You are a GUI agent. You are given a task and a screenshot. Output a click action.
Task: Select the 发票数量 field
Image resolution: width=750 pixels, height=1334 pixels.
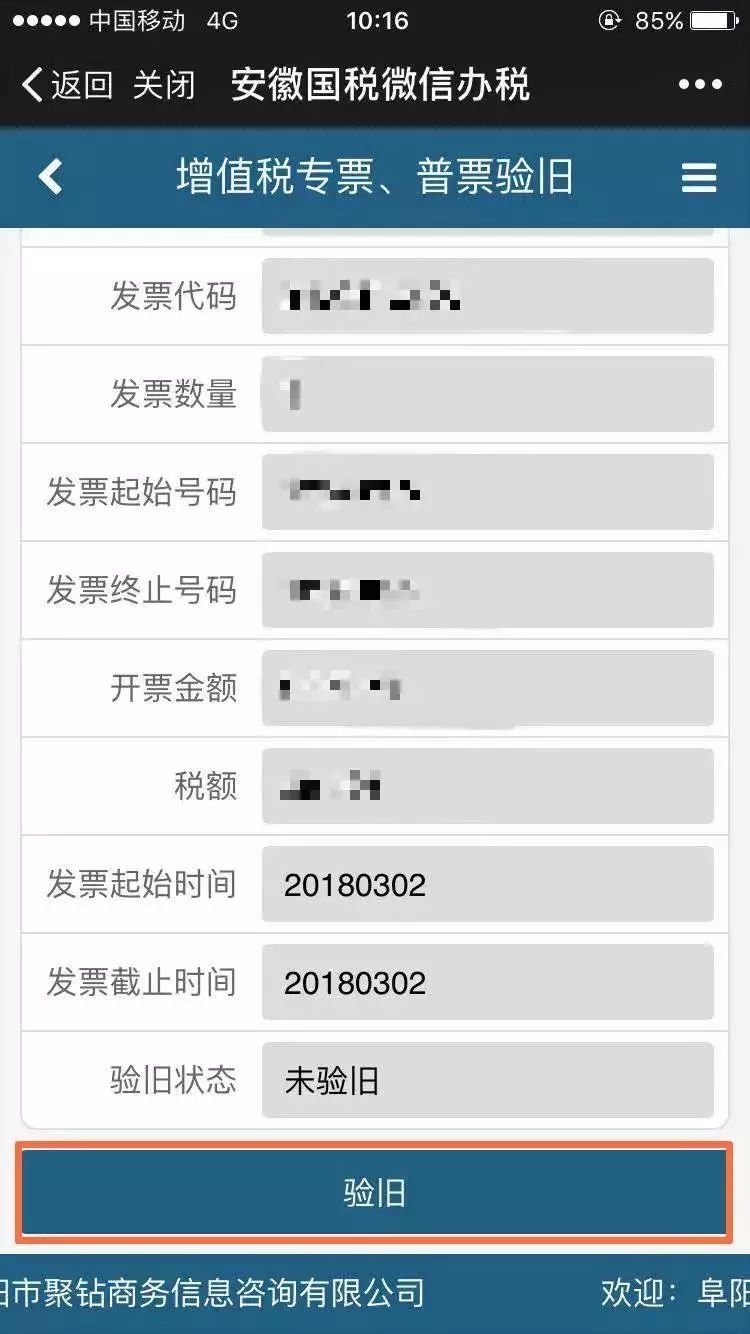point(487,394)
